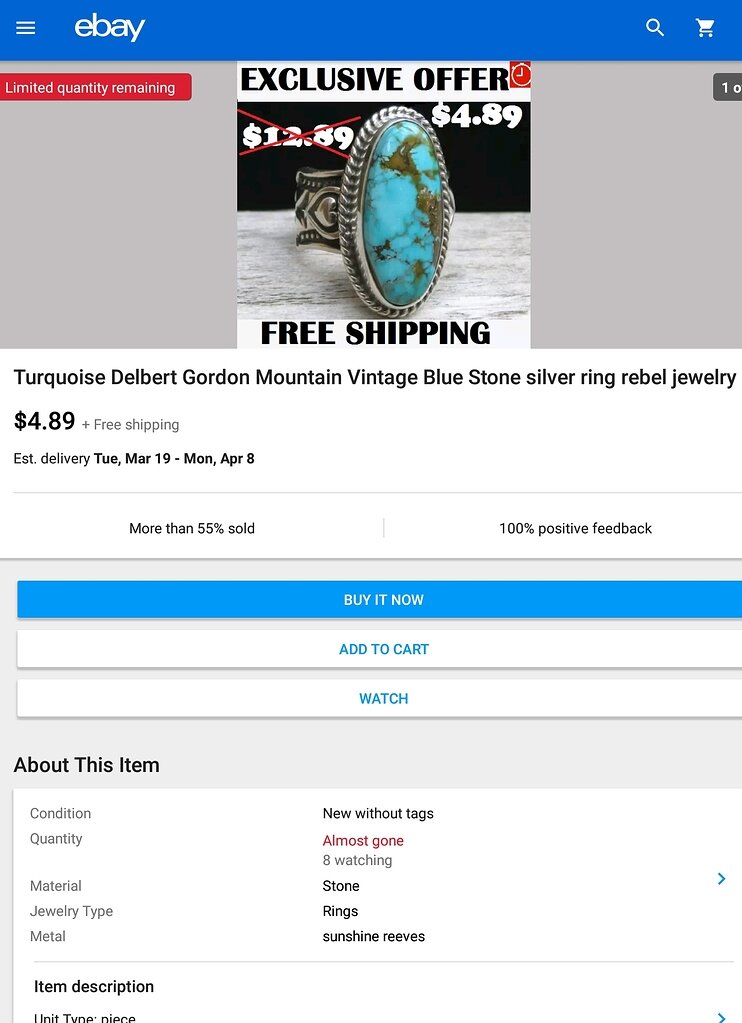Open the shopping cart
The height and width of the screenshot is (1023, 742).
705,28
